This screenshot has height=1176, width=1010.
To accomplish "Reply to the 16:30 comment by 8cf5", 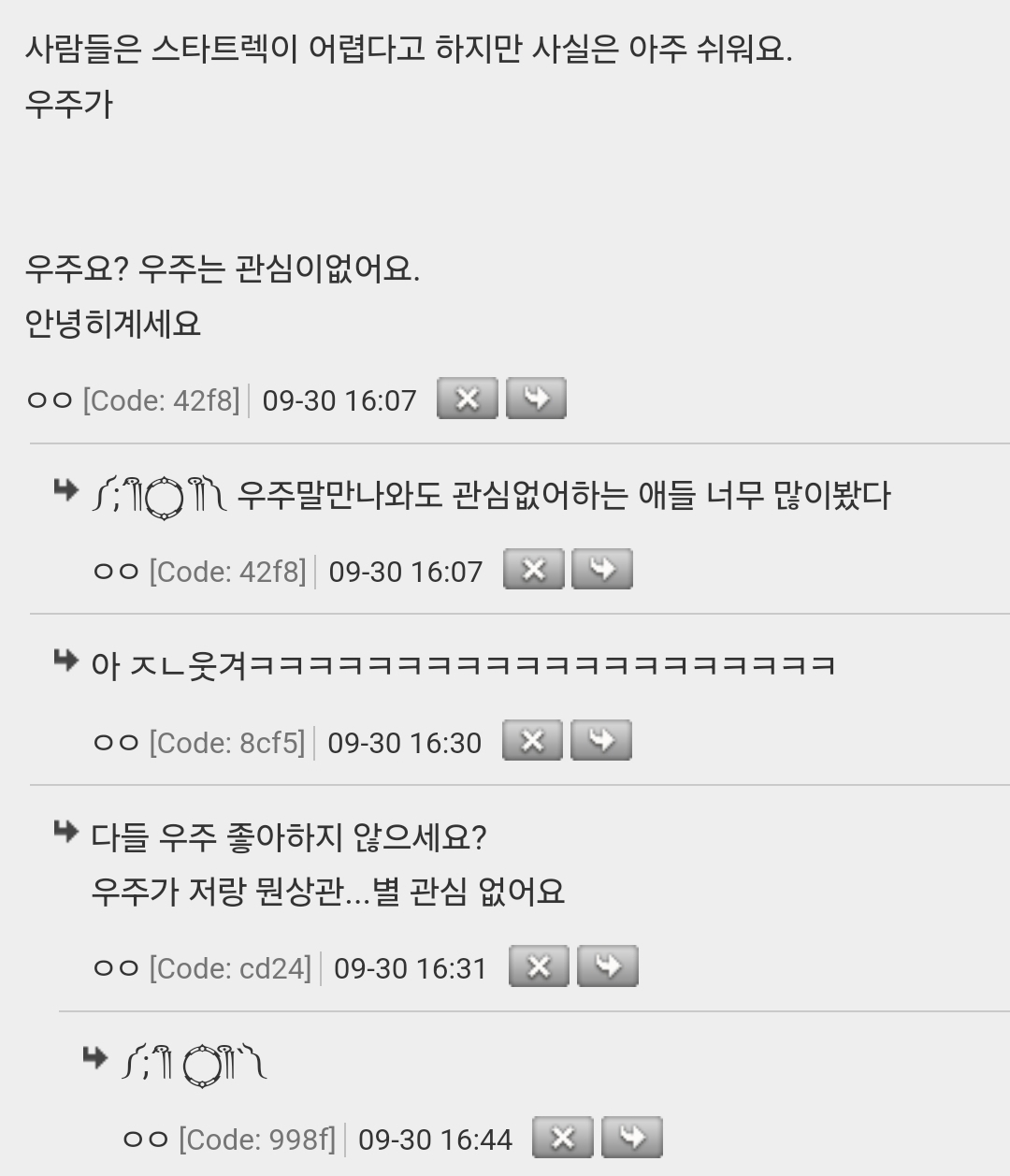I will (601, 741).
